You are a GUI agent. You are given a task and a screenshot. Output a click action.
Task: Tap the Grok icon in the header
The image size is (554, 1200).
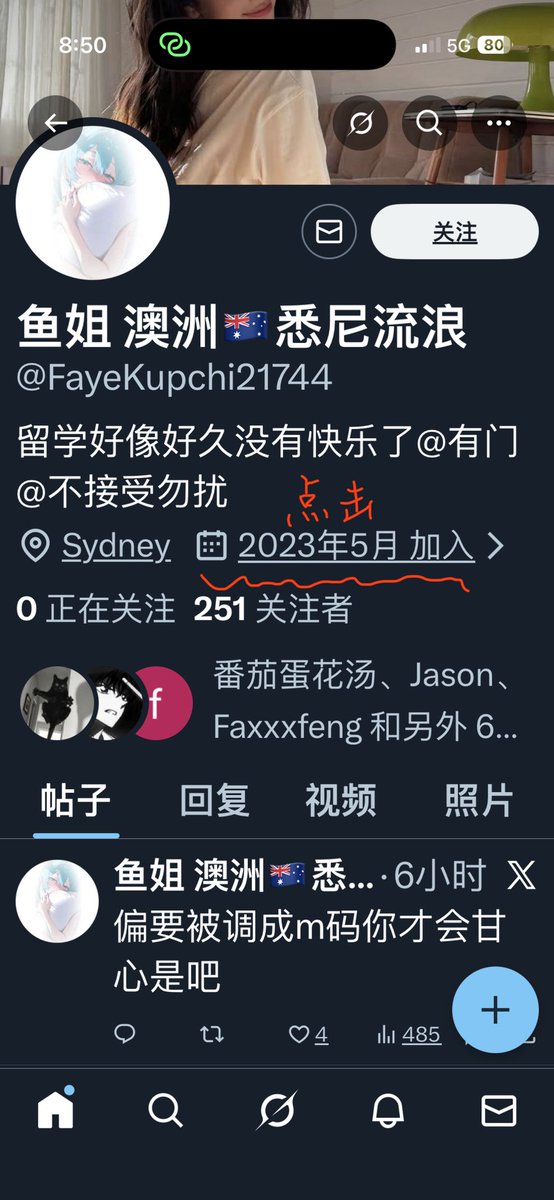[x=360, y=123]
